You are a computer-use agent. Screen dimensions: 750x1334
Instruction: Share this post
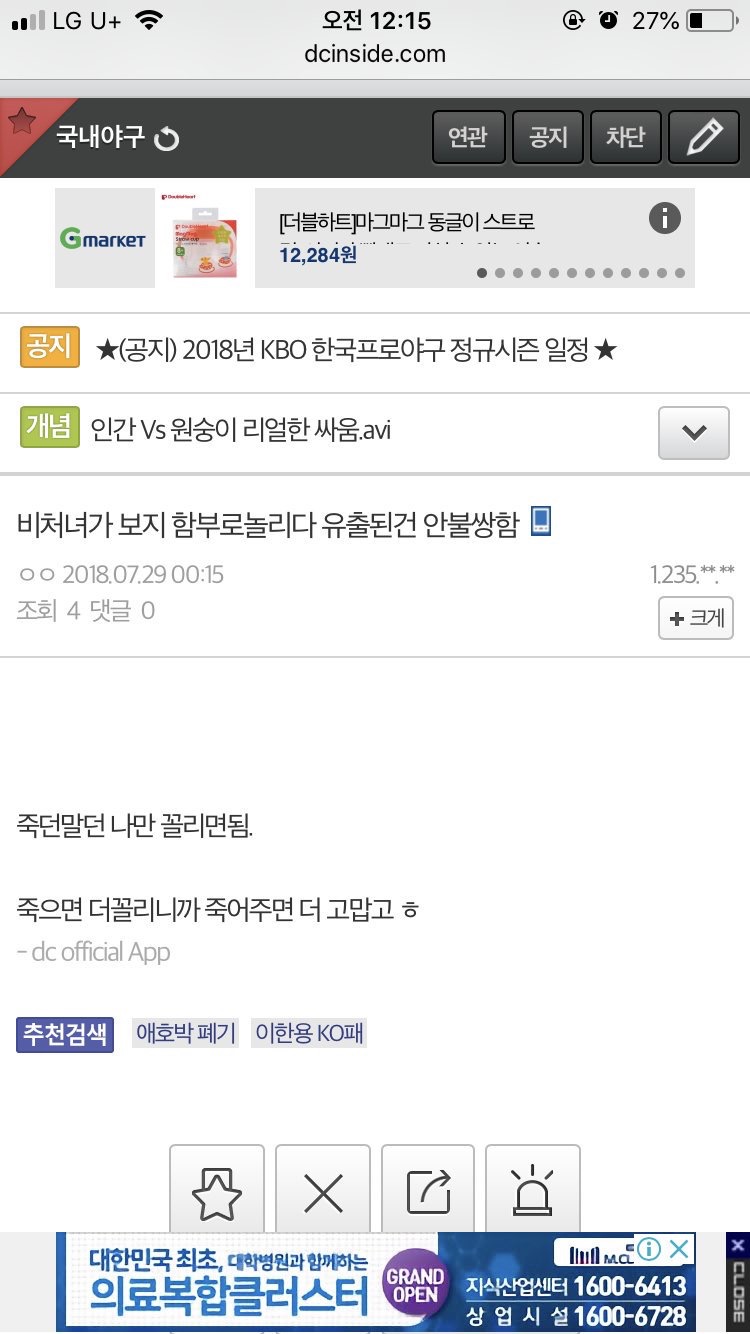(x=428, y=1192)
